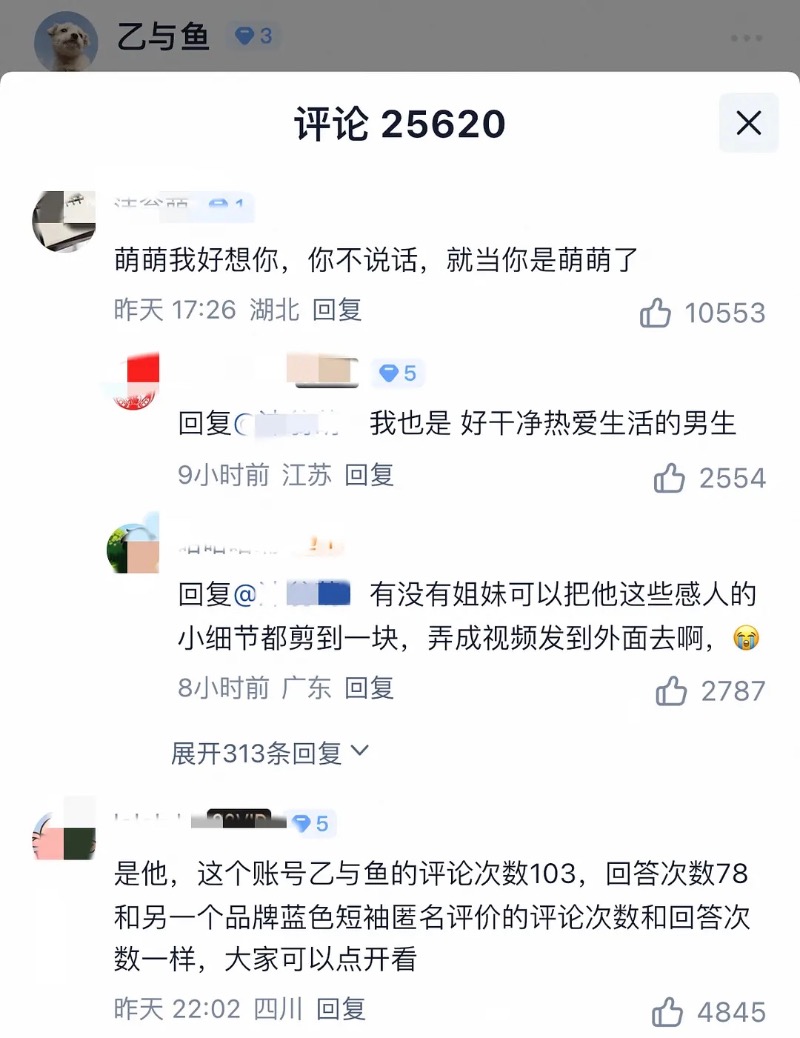800x1038 pixels.
Task: Open avatar of the 广东 replier
Action: (133, 544)
